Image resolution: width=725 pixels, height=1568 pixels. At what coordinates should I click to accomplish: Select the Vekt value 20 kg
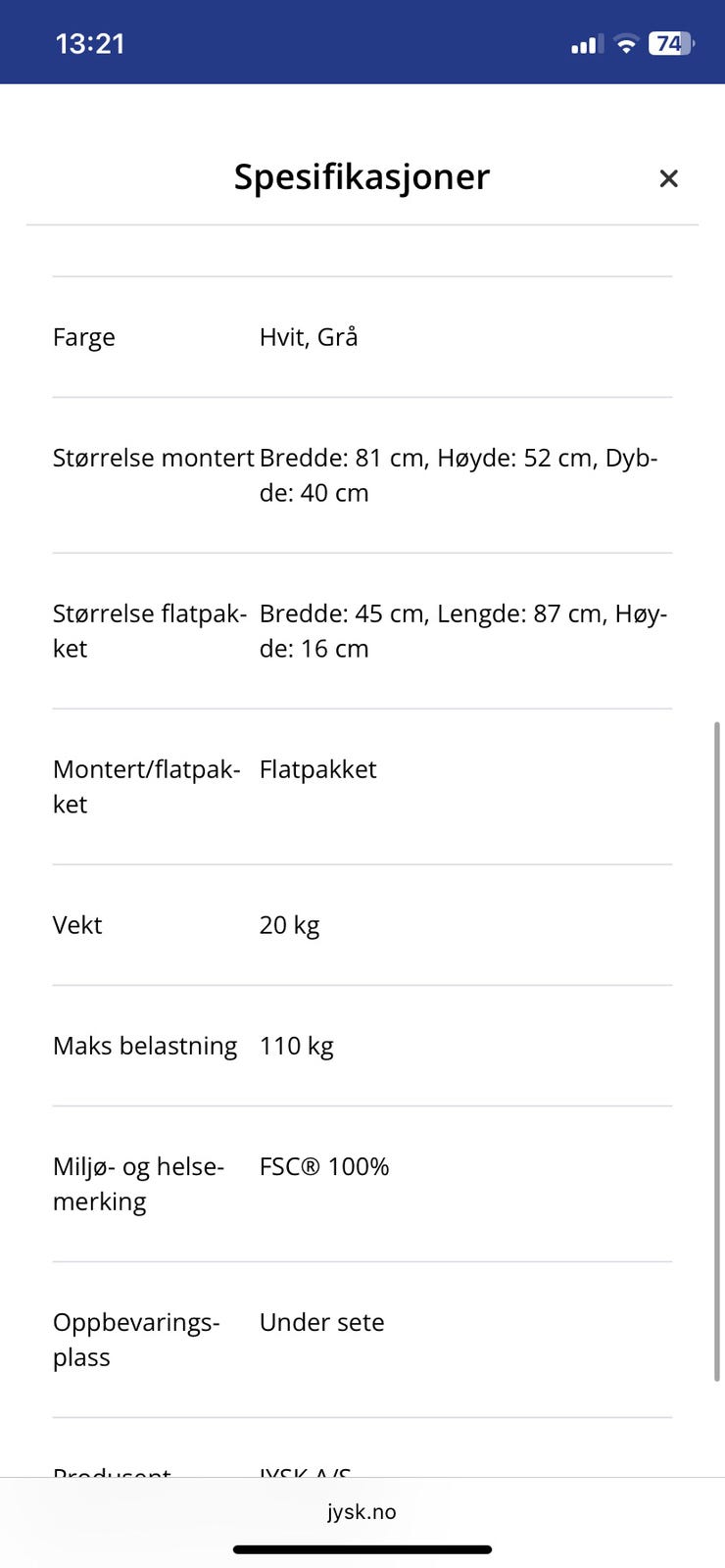tap(289, 924)
